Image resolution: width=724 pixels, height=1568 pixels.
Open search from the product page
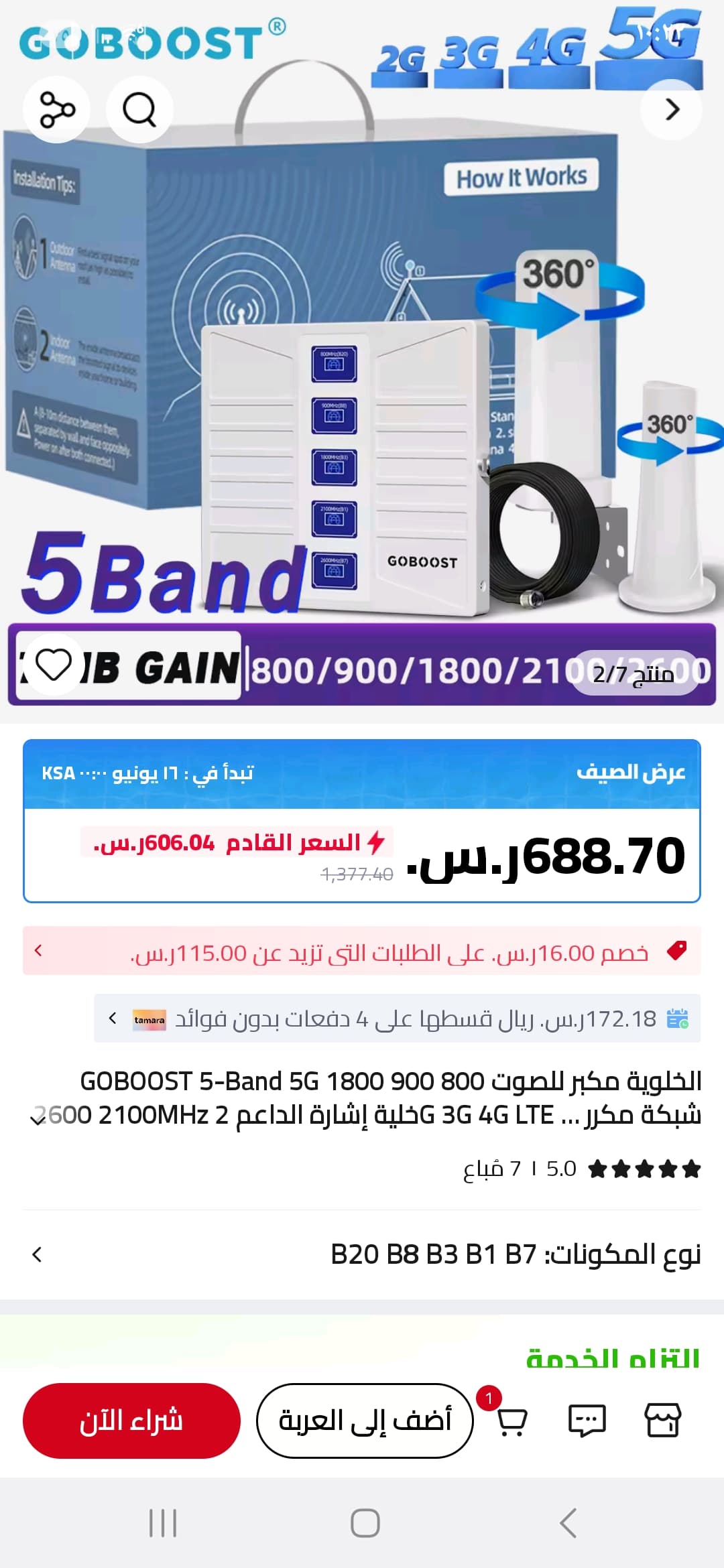pyautogui.click(x=139, y=110)
